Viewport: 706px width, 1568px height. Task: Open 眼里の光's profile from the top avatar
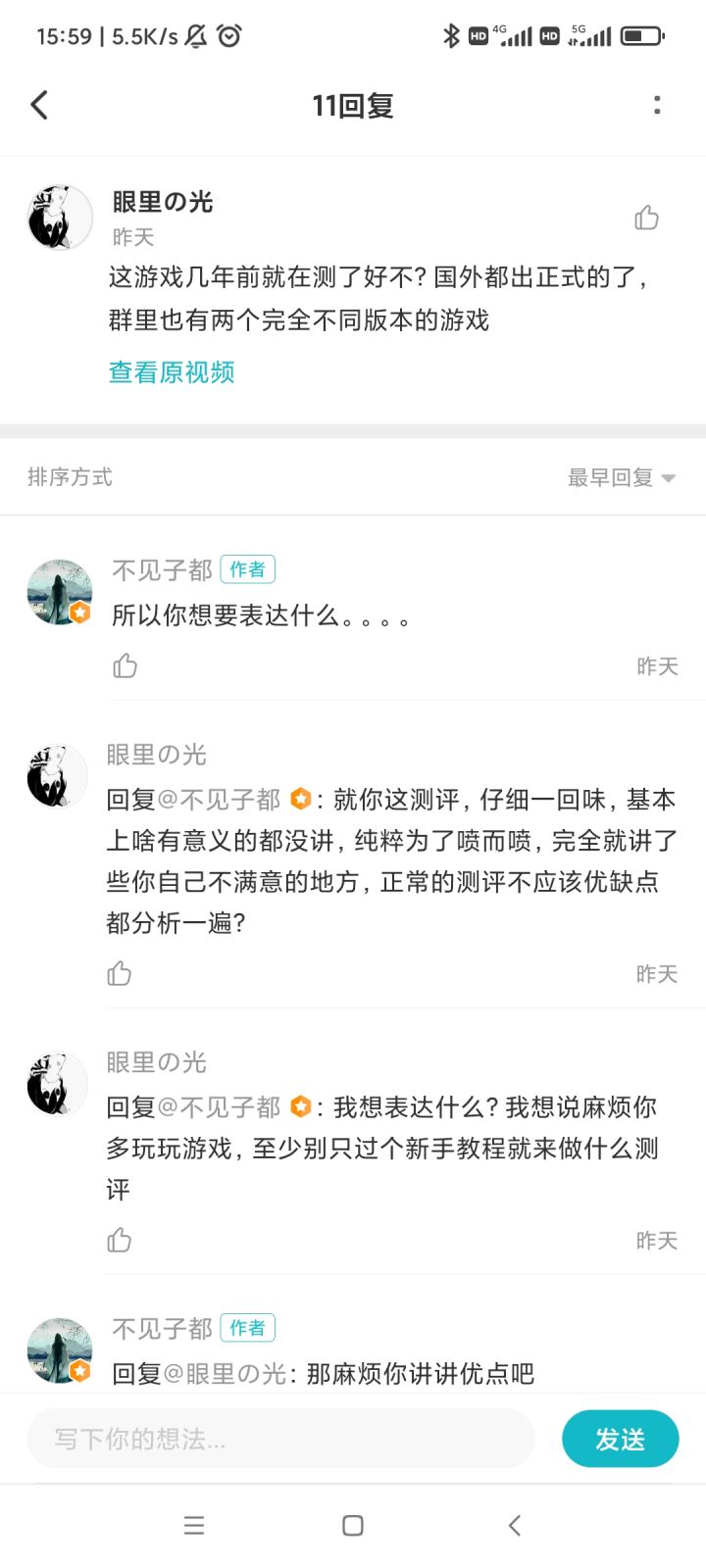59,217
